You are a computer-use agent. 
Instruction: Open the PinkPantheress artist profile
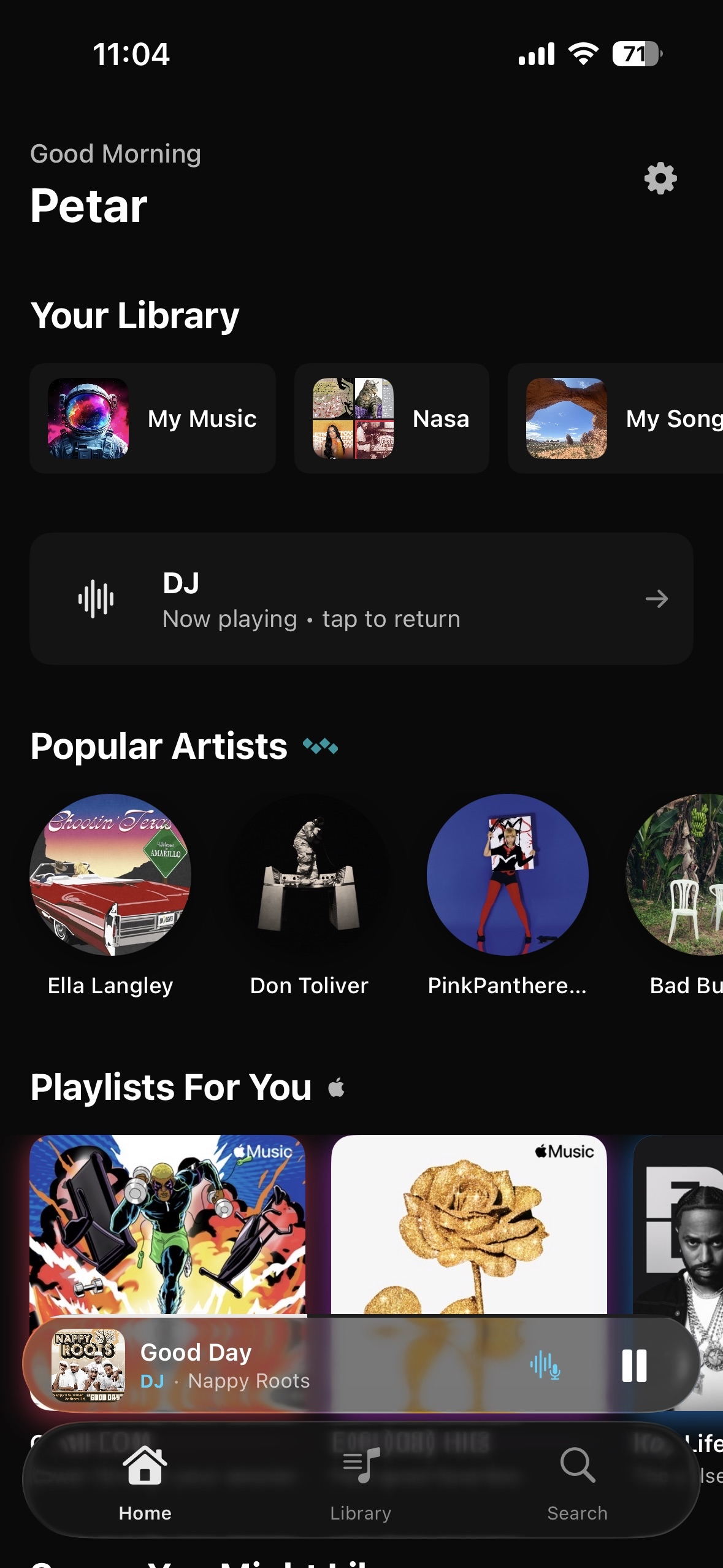click(507, 875)
